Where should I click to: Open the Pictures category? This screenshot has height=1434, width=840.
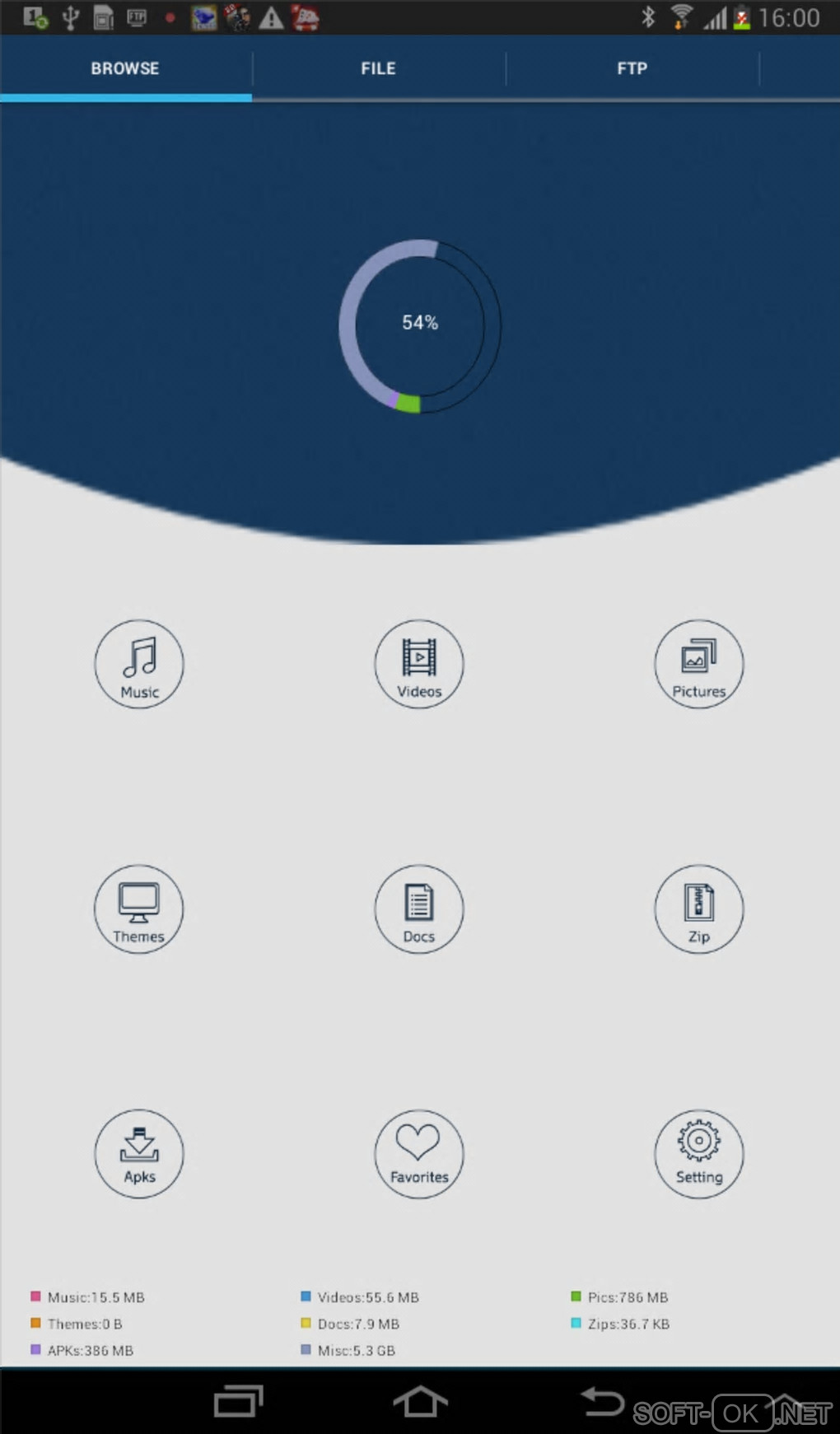coord(698,664)
